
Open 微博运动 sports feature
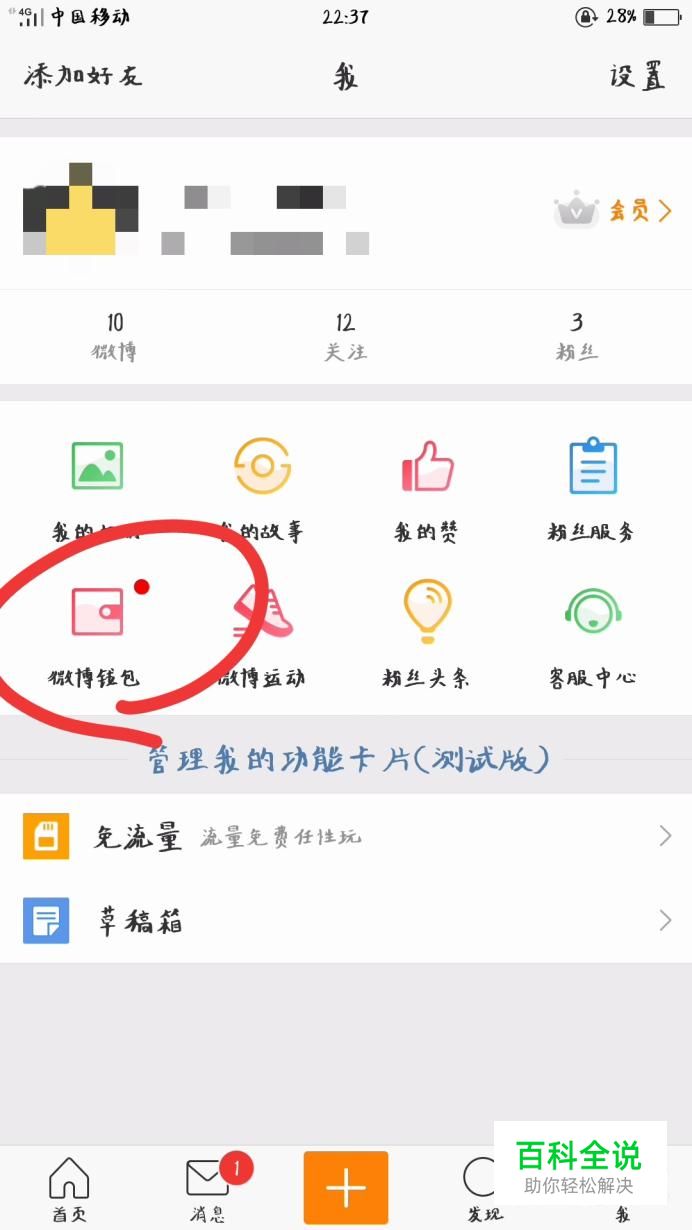(262, 632)
